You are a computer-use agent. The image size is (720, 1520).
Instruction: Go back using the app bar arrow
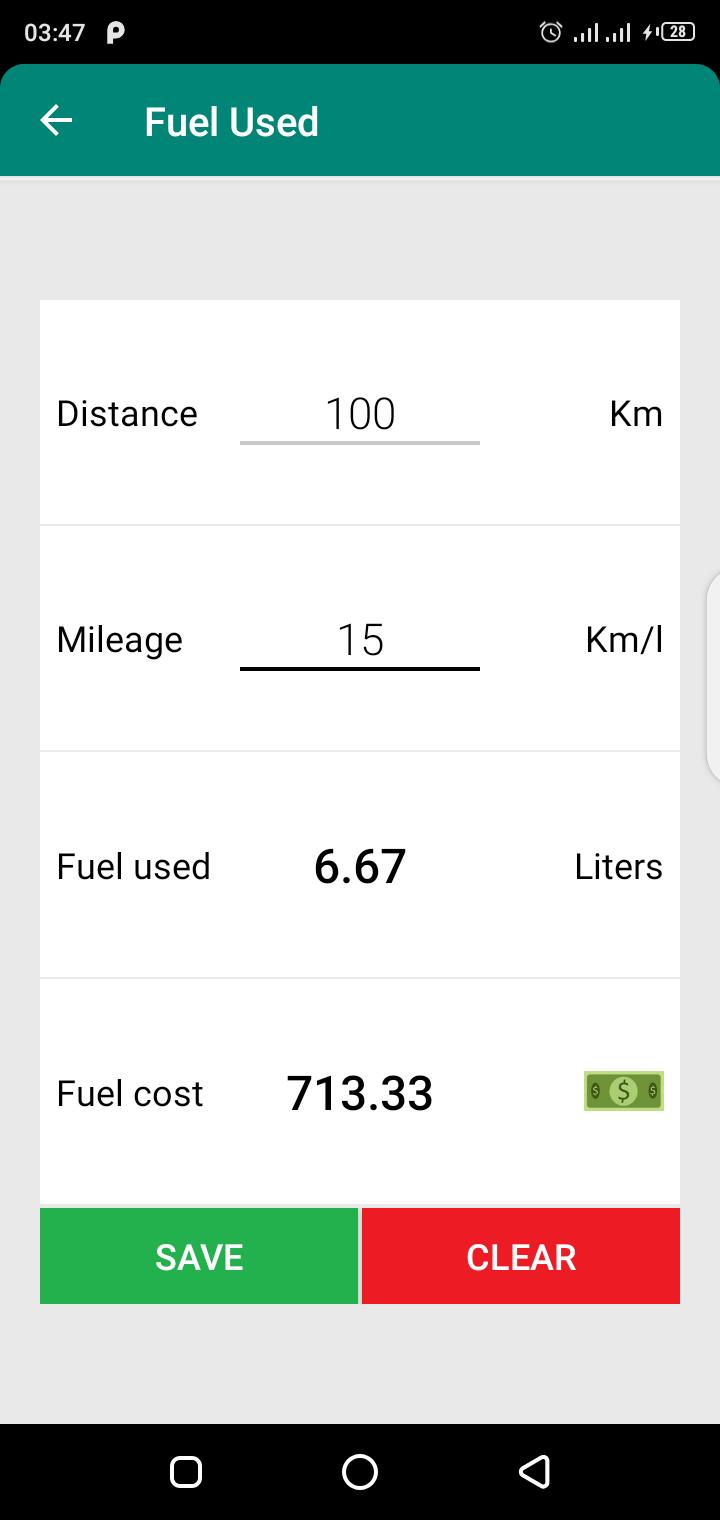[x=56, y=121]
